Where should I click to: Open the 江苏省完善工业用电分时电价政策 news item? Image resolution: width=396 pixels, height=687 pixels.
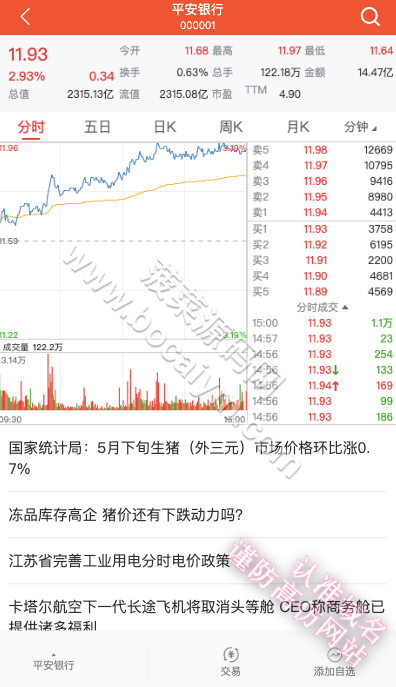pyautogui.click(x=119, y=560)
